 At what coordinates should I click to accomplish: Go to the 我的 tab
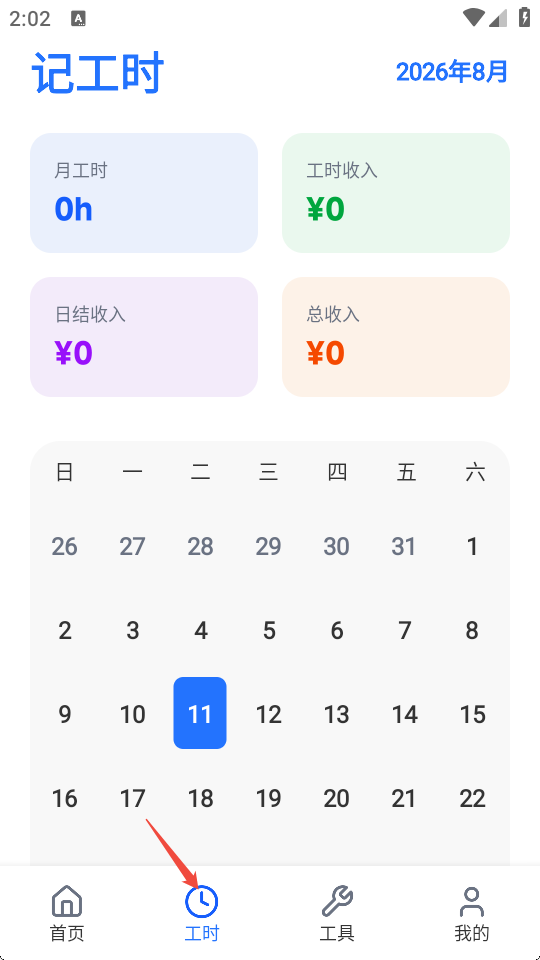click(471, 913)
